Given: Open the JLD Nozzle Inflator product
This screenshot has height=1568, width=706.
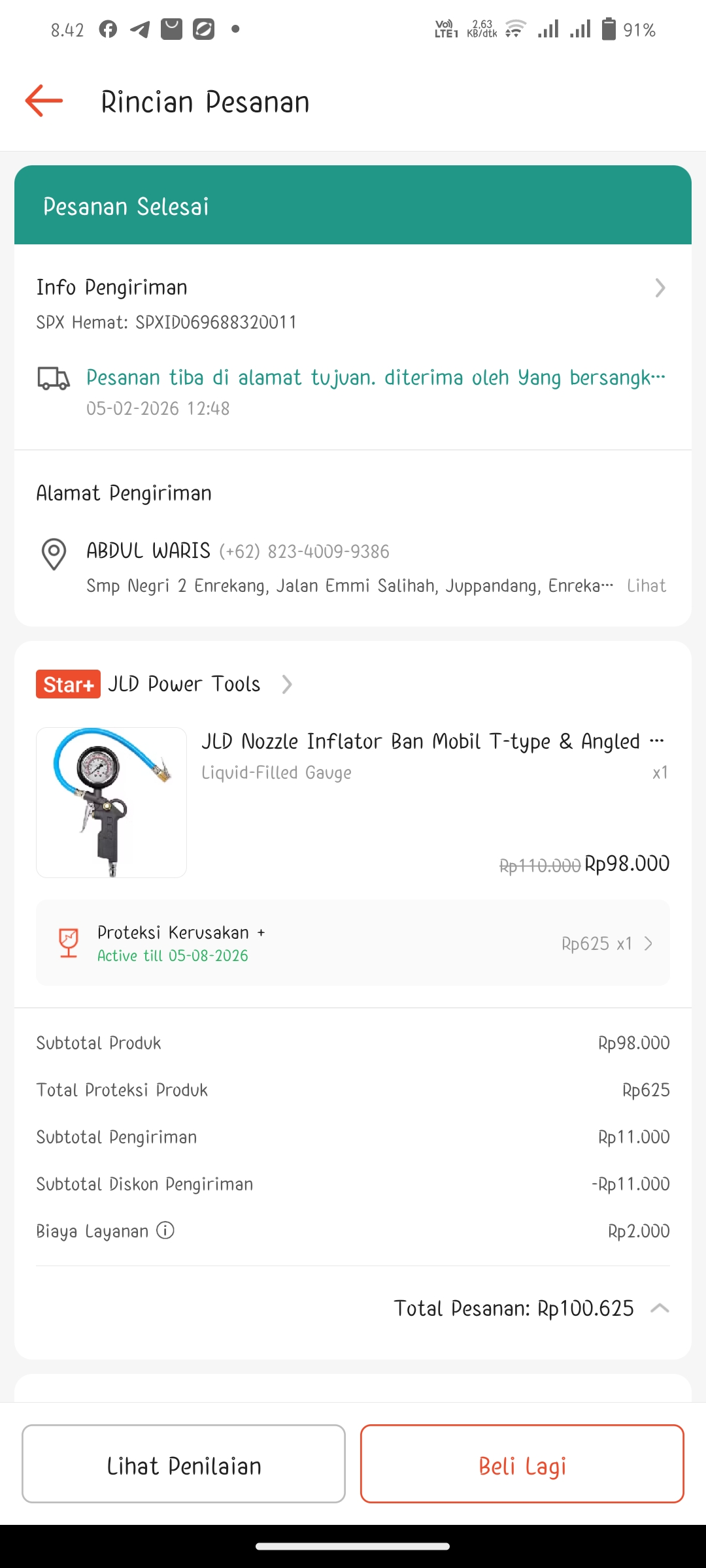Looking at the screenshot, I should tap(420, 742).
